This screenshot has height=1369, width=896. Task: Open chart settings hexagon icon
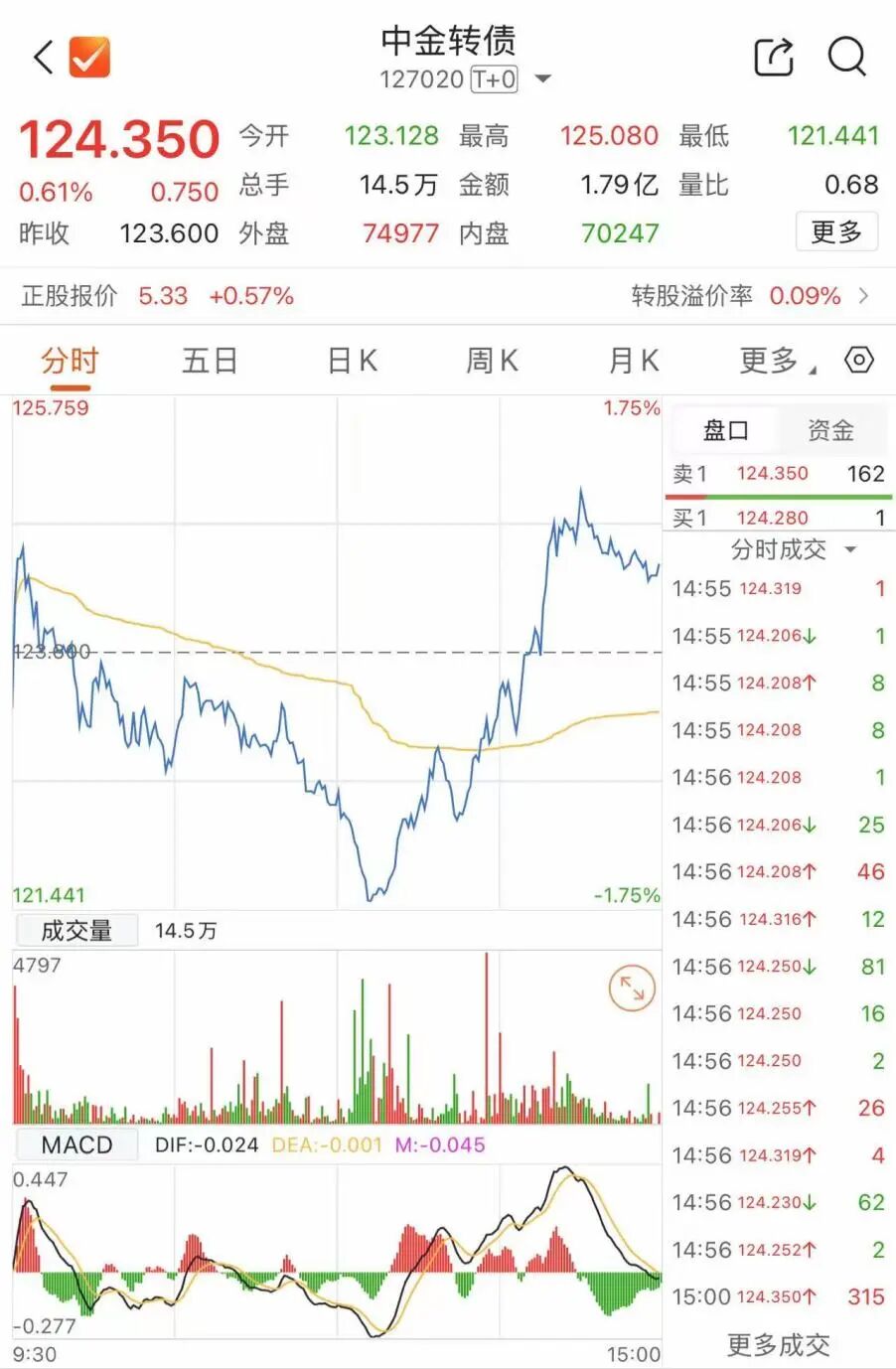pos(858,360)
